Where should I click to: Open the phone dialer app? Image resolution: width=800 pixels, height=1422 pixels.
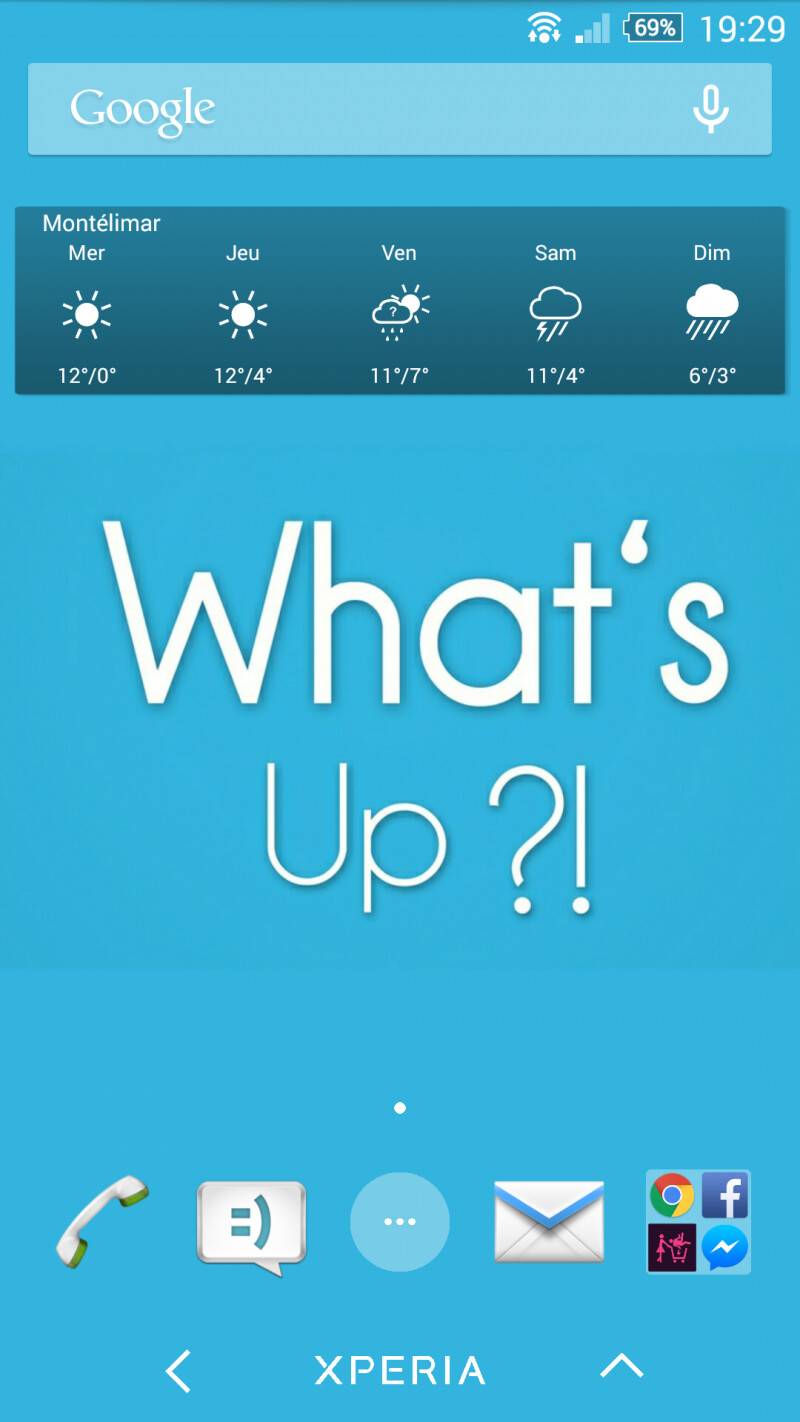(101, 1221)
